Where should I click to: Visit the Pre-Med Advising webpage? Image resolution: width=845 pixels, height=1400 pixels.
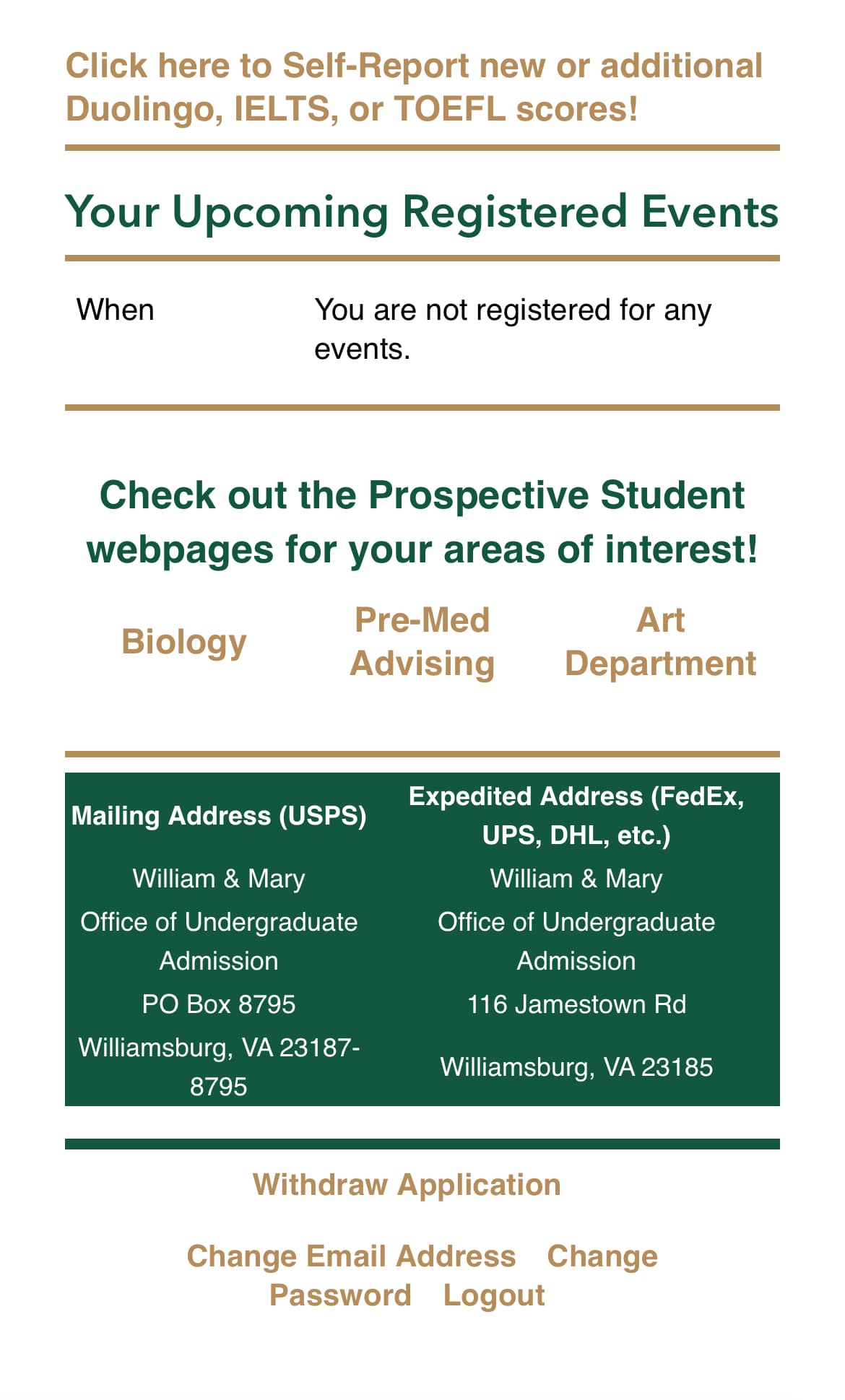[422, 642]
